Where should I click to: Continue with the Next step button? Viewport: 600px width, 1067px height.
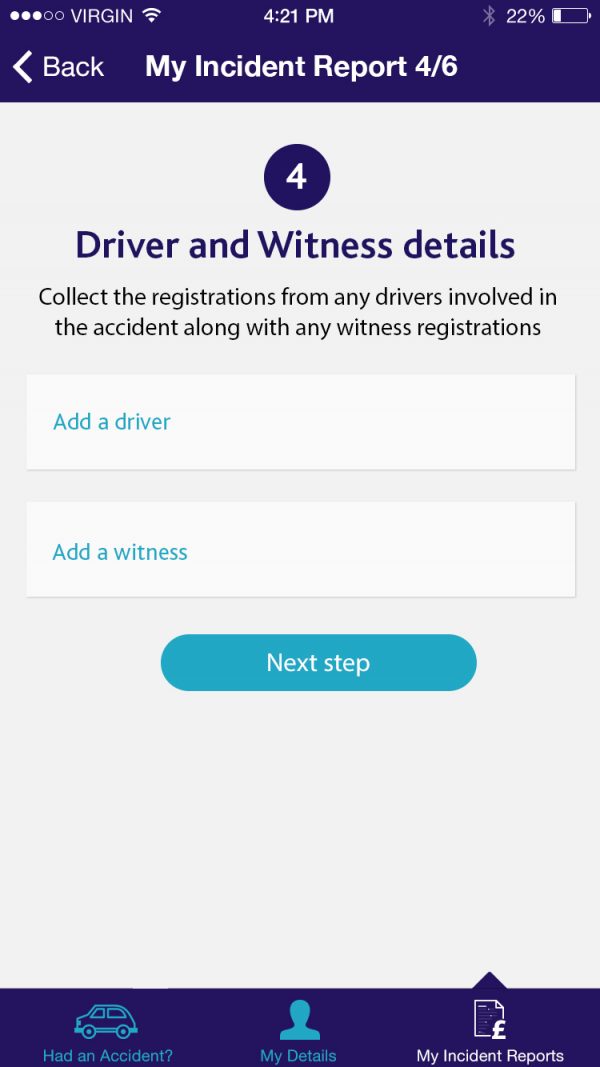click(318, 663)
